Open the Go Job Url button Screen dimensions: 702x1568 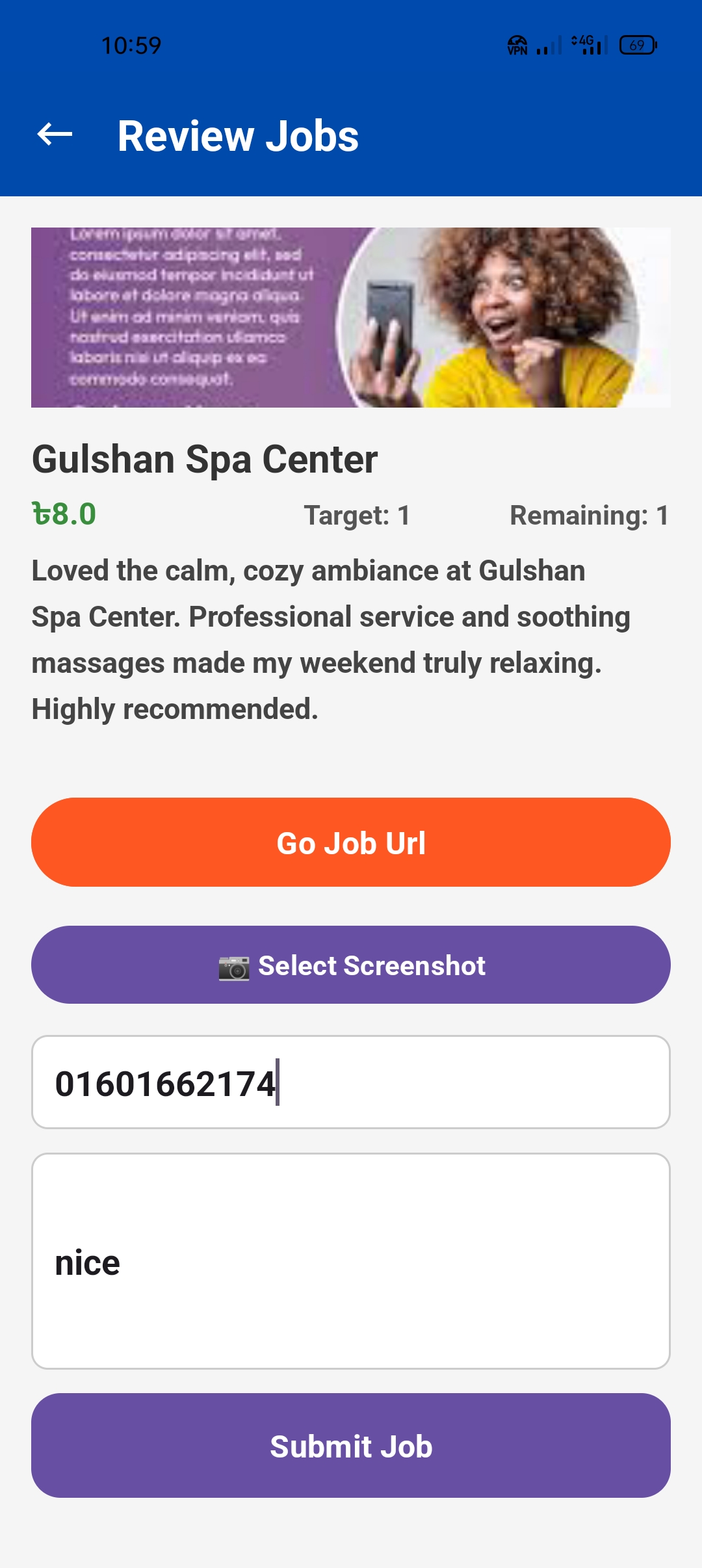point(351,843)
